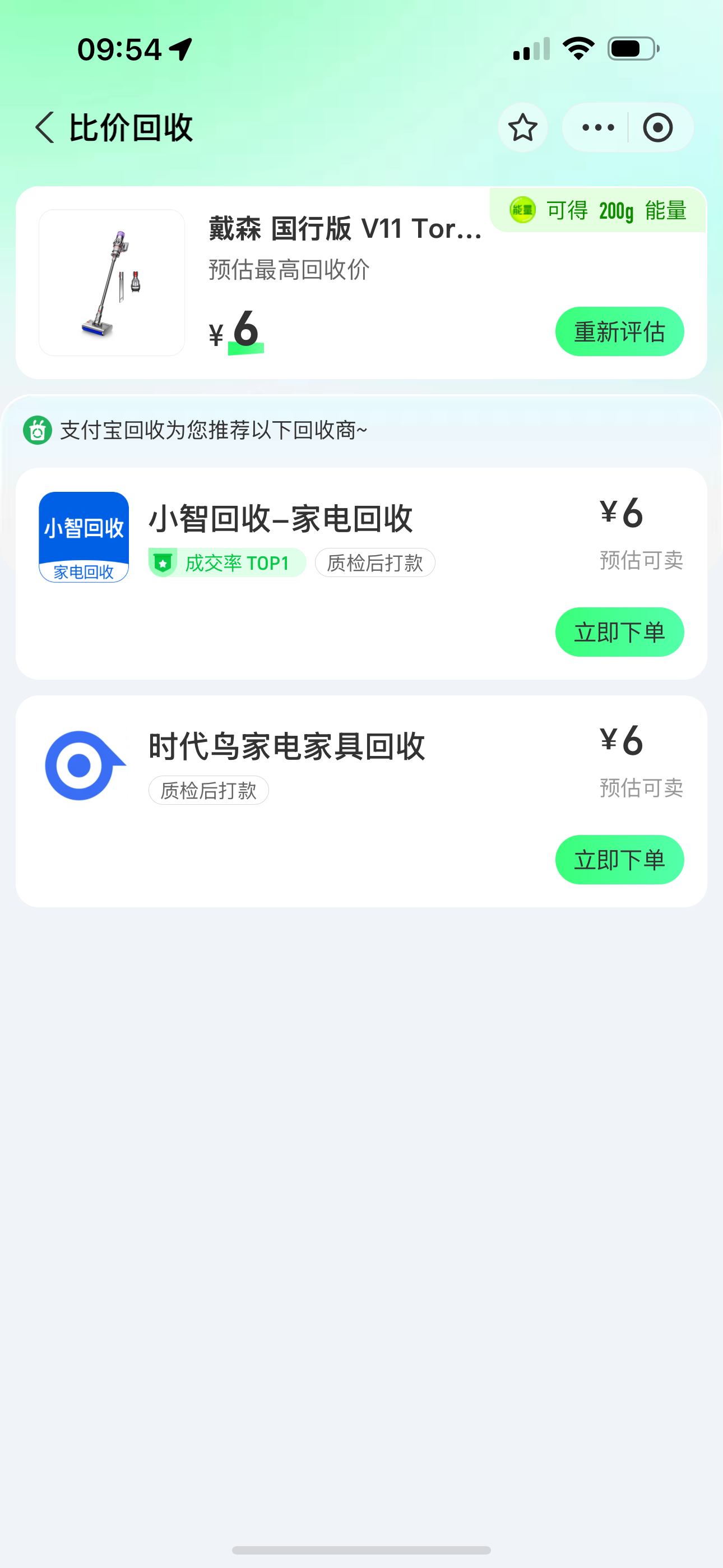Place order with 小智回收-家电回收
Screen dimensions: 723x1568
[619, 633]
